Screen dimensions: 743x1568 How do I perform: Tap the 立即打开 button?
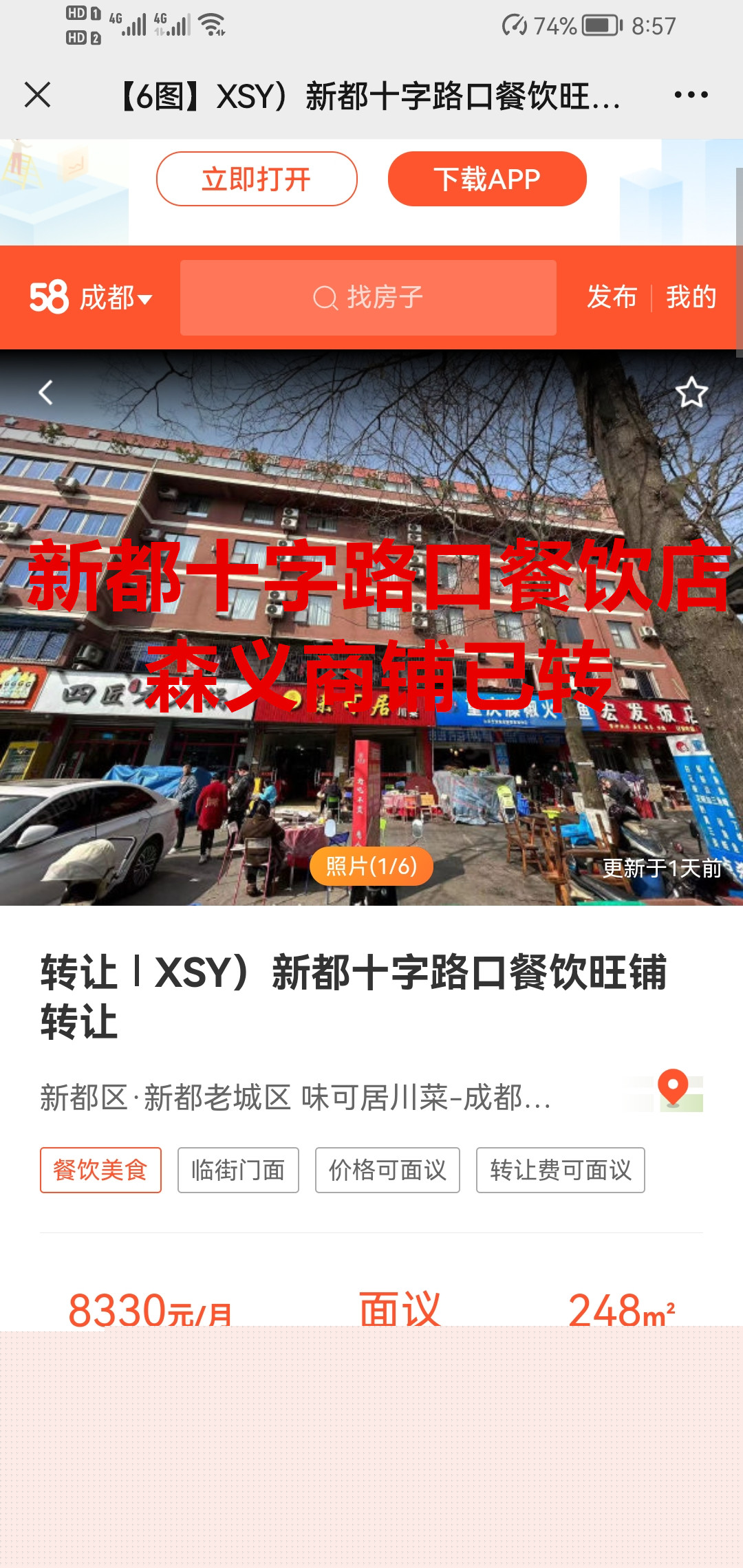pyautogui.click(x=257, y=179)
